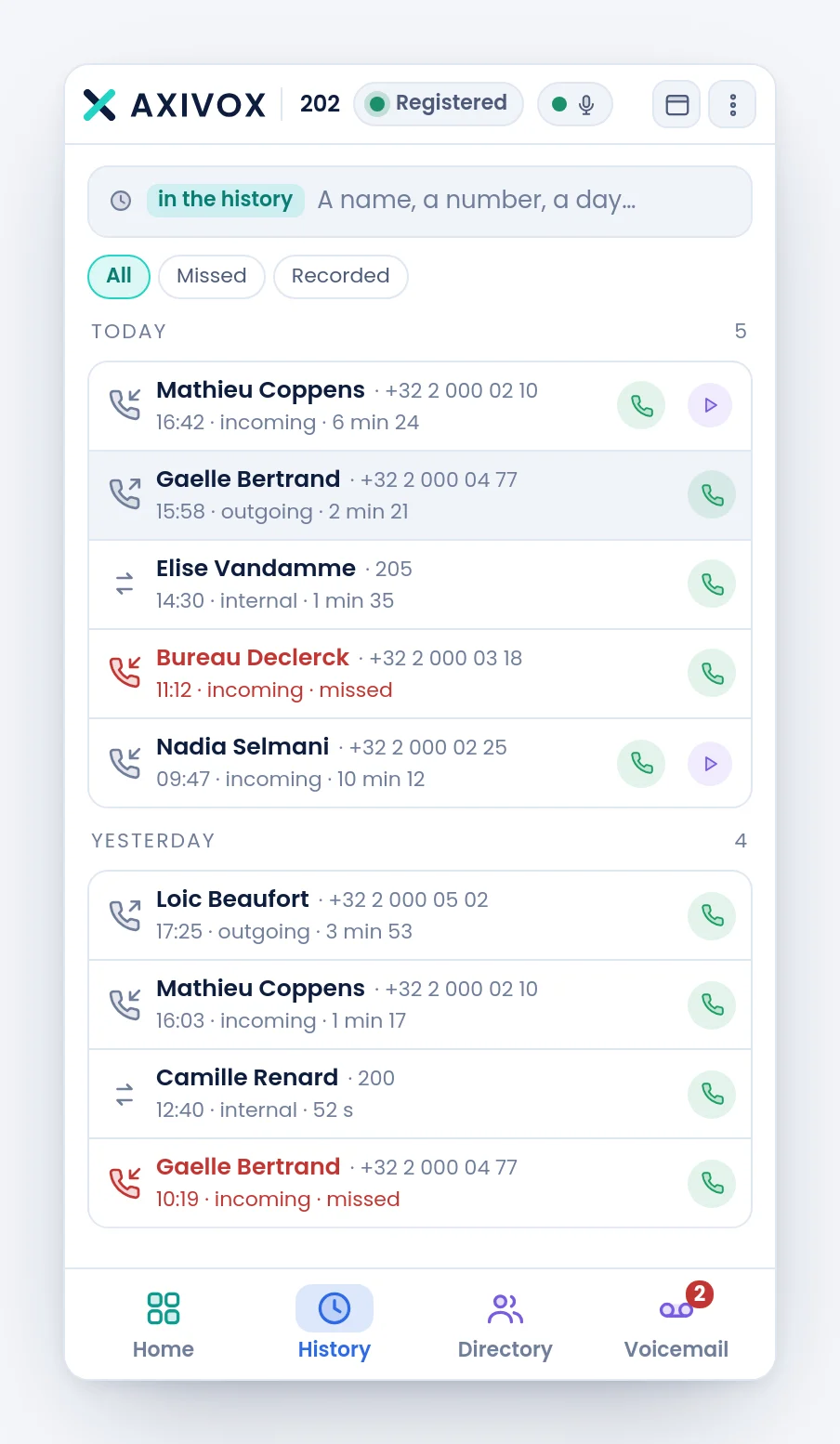Screen dimensions: 840x1444
Task: Open yesterday's missed call from Gaelle Bertrand
Action: [x=420, y=1183]
